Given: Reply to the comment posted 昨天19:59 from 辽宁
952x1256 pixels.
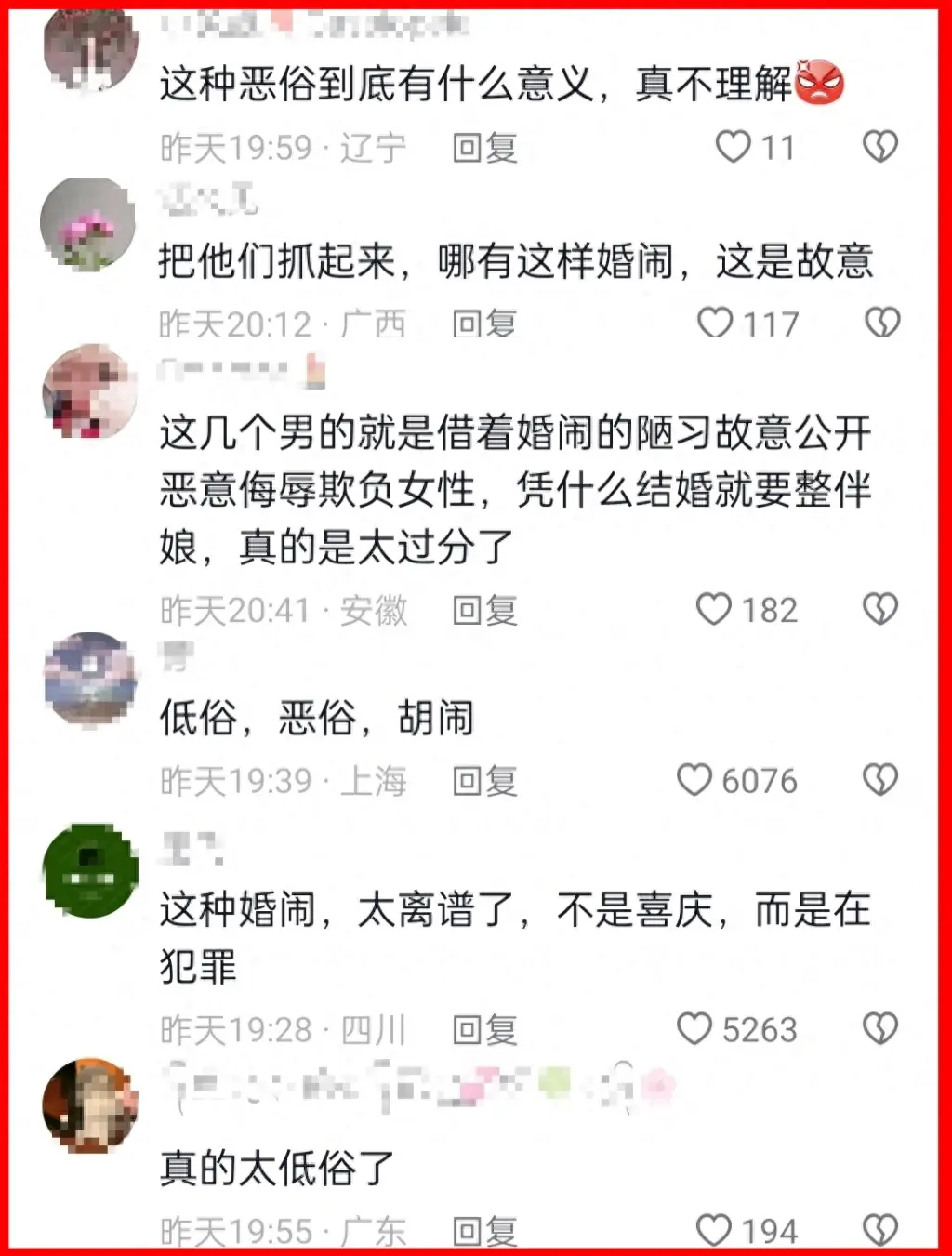Looking at the screenshot, I should 484,148.
